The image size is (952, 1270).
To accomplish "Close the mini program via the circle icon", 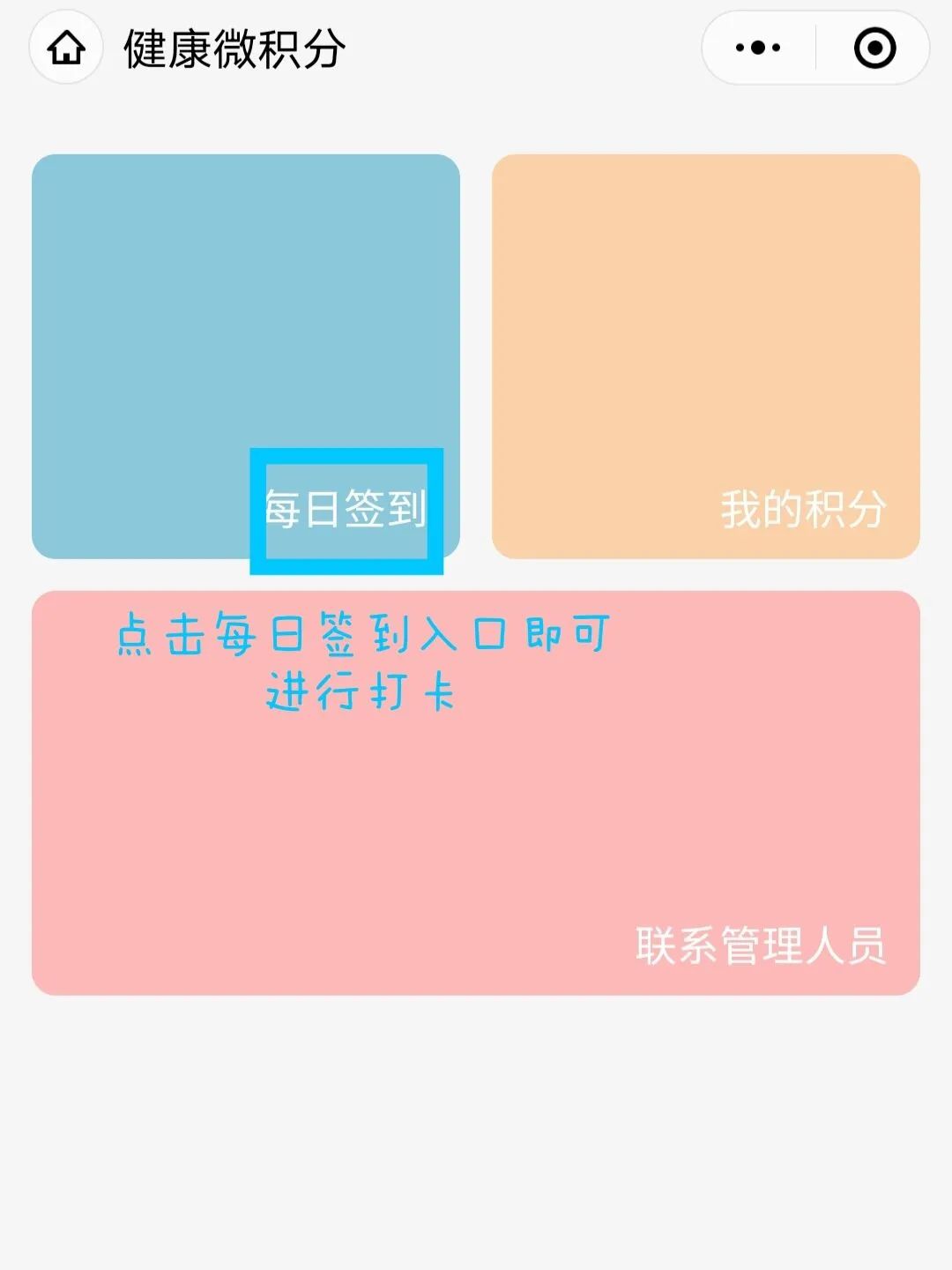I will 874,49.
